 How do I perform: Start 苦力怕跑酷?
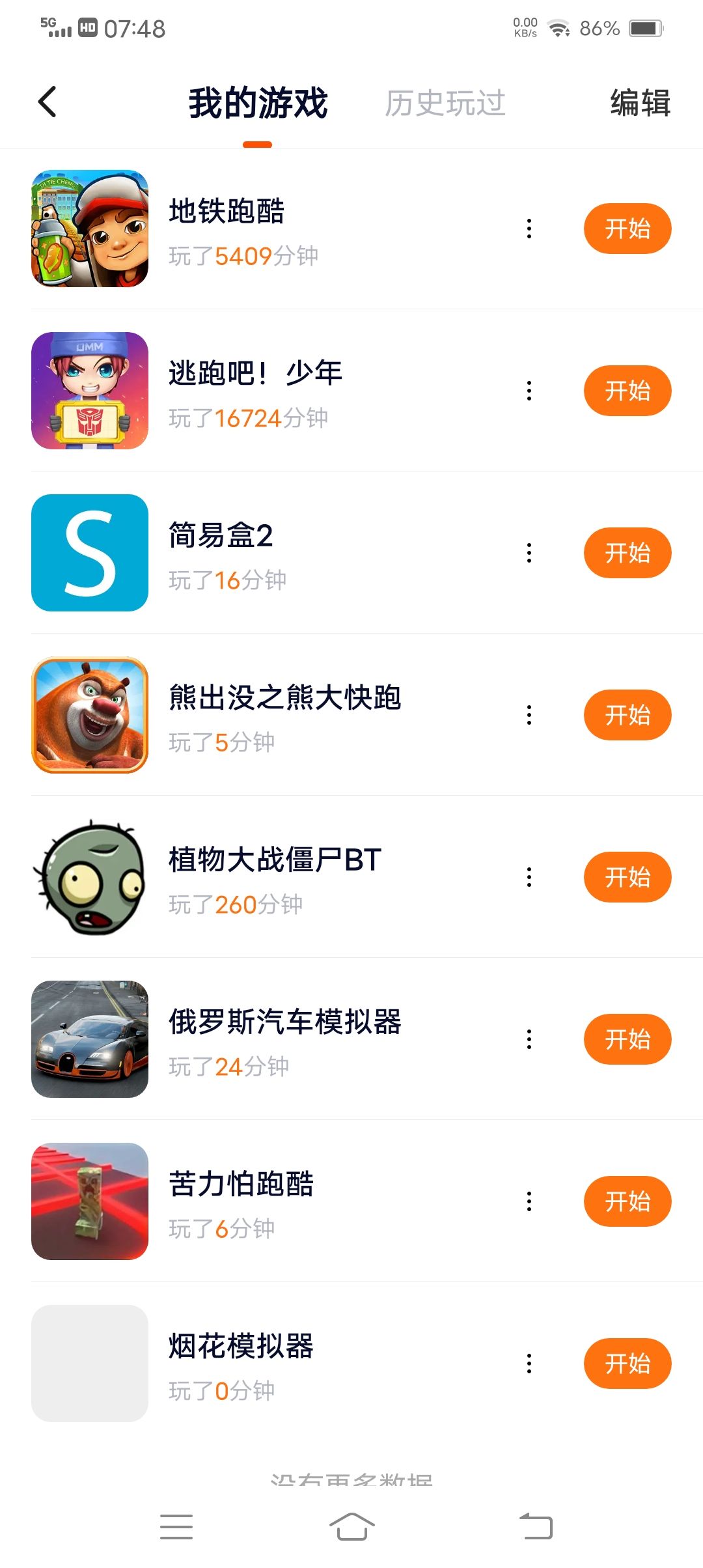627,1201
